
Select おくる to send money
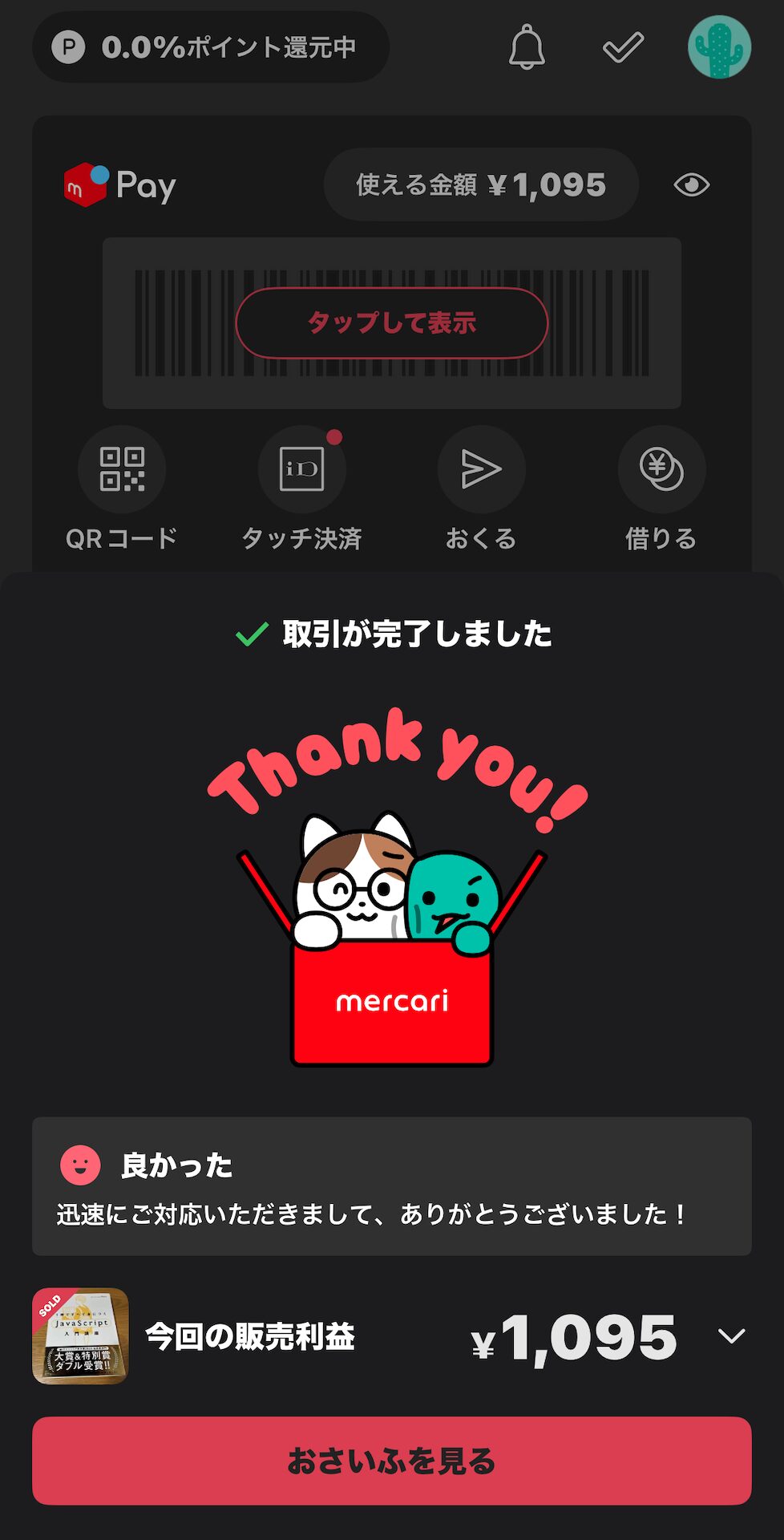[481, 469]
